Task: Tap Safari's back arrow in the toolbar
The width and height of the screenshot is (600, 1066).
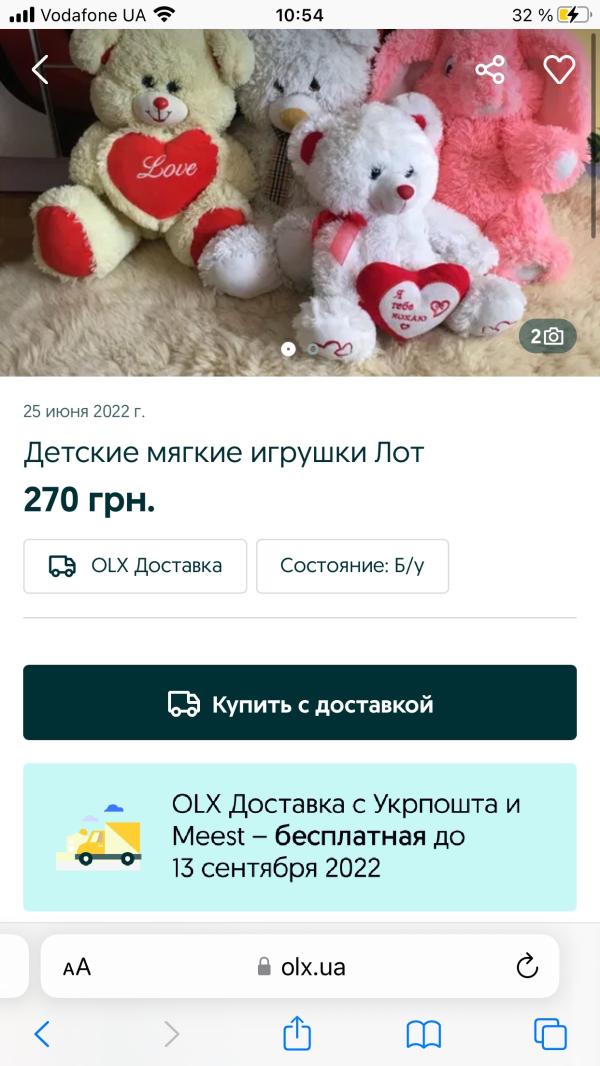Action: tap(42, 1034)
